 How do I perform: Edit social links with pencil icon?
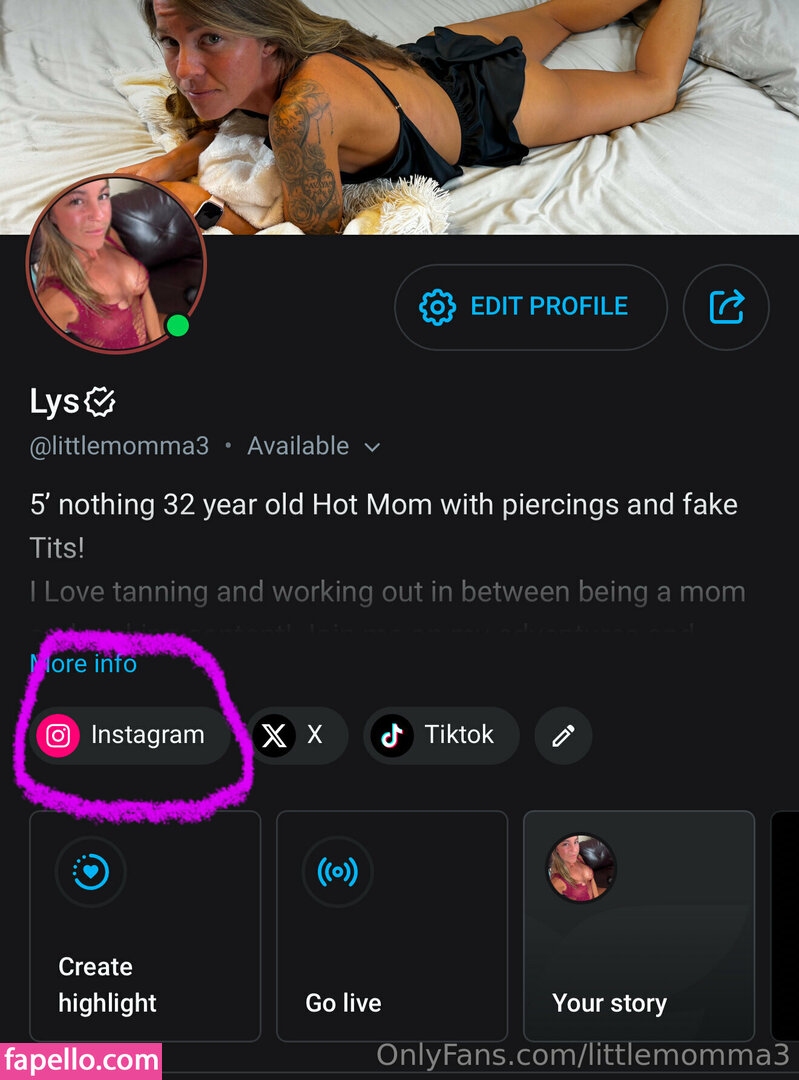563,736
